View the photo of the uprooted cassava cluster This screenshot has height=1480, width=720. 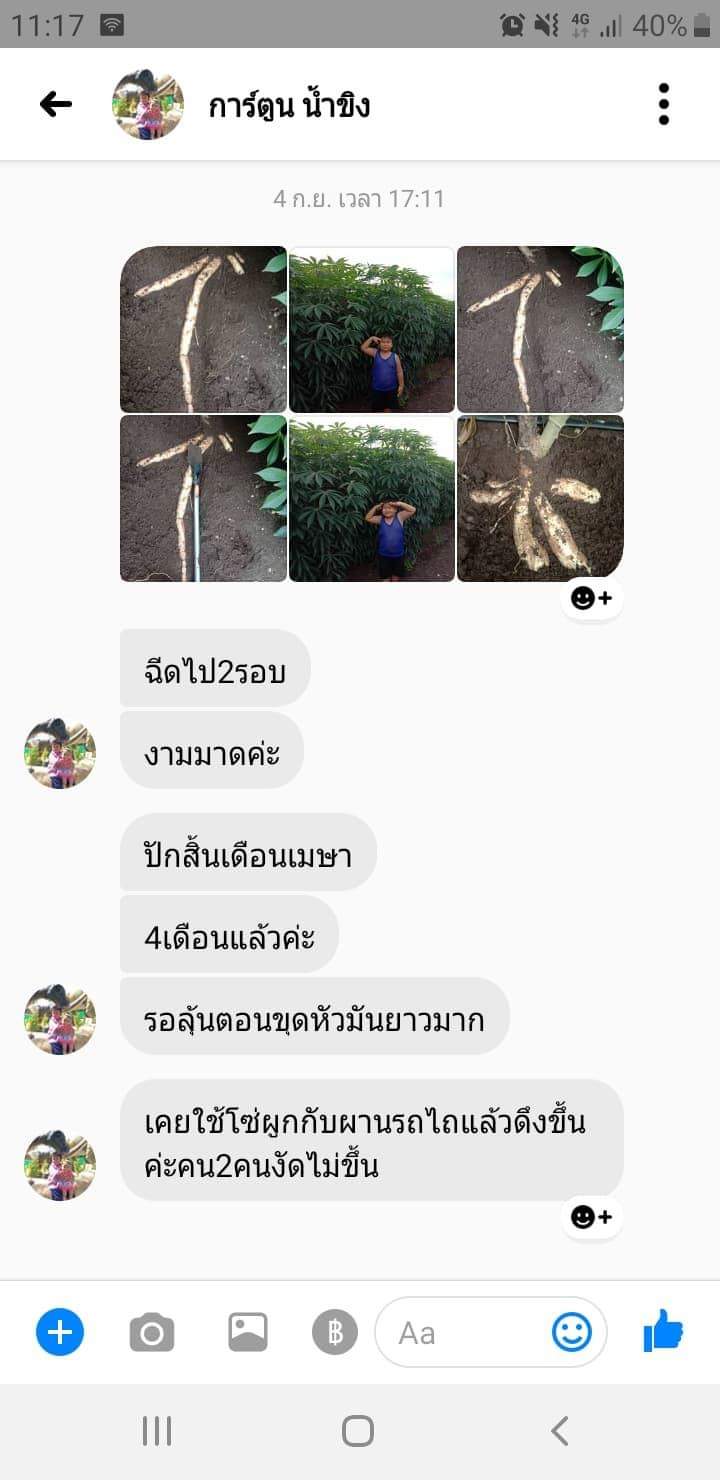tap(540, 498)
